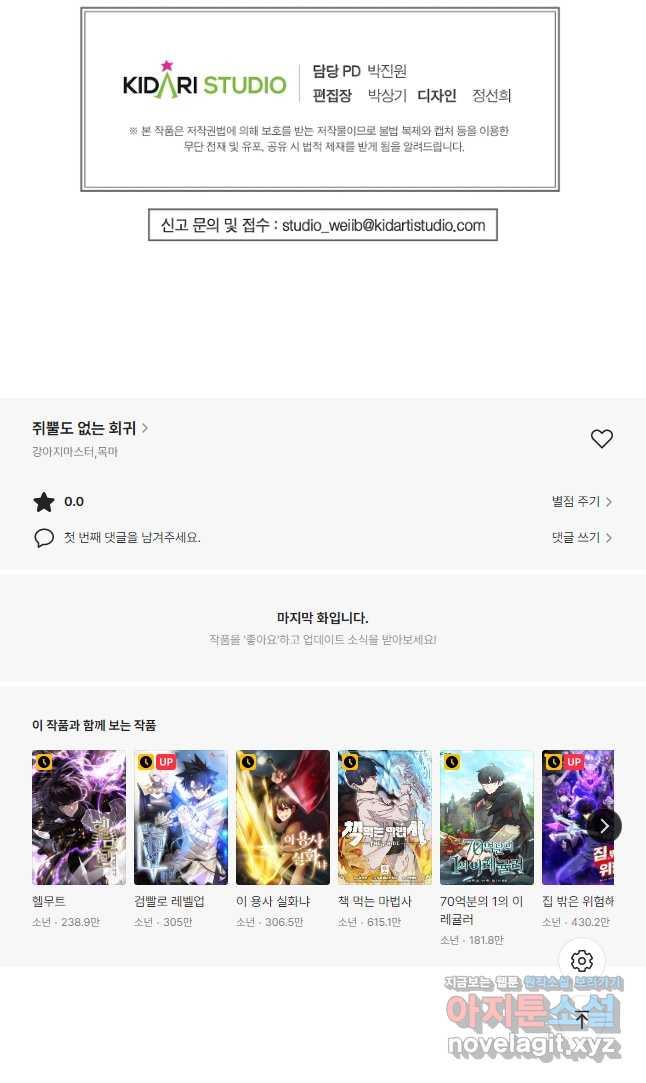Open viewer settings gear icon
The image size is (646, 1083).
click(582, 961)
